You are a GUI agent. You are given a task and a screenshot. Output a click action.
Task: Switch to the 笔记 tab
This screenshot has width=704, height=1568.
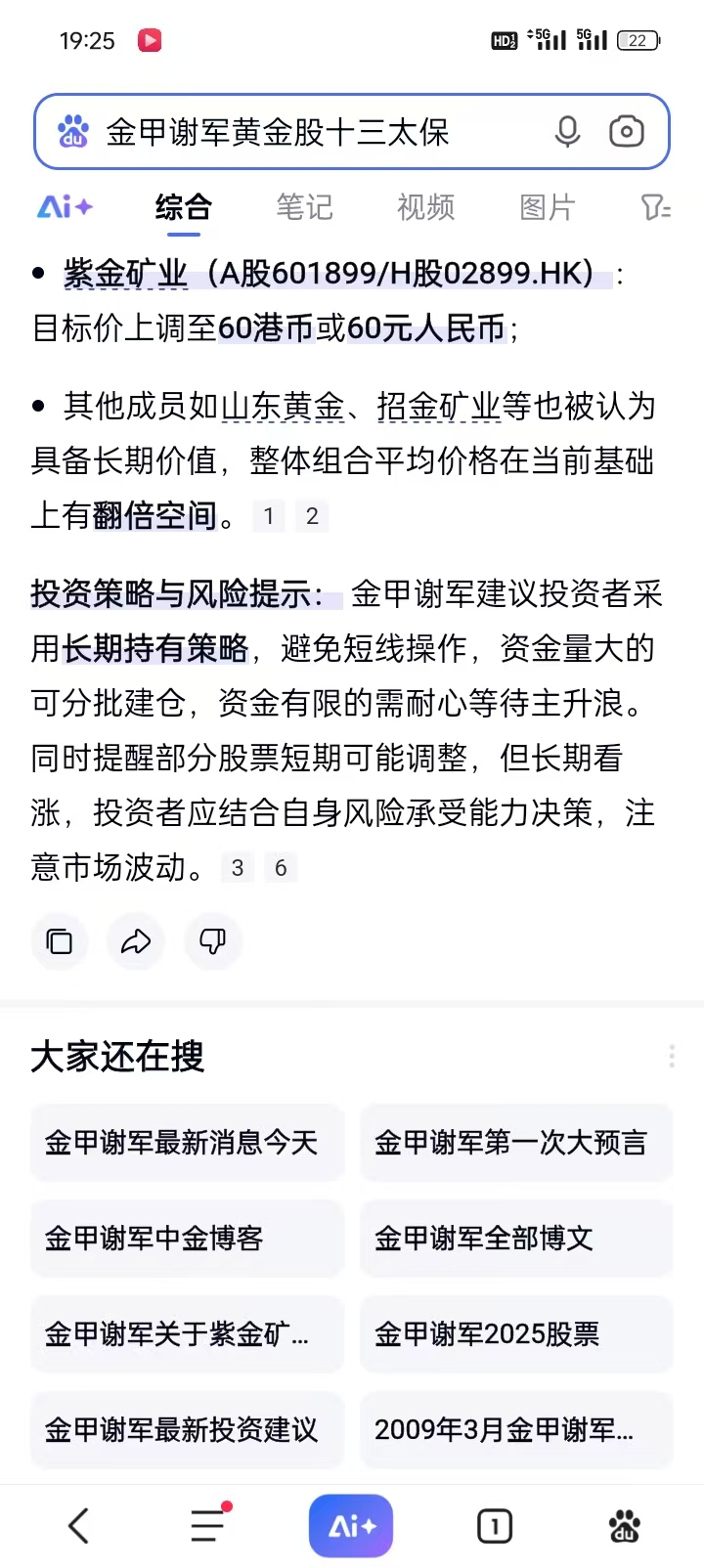click(304, 207)
